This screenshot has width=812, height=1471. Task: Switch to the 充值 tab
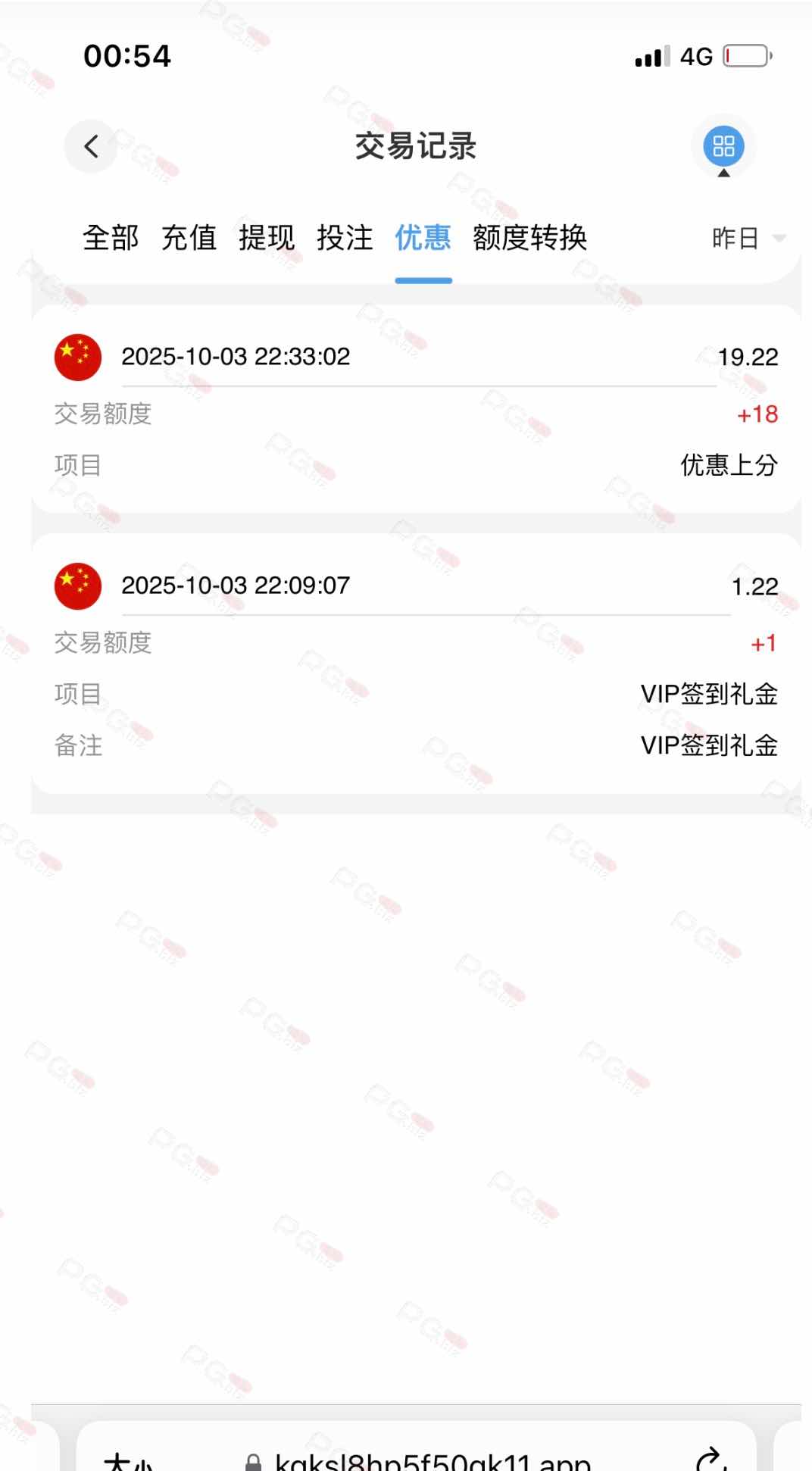point(189,238)
